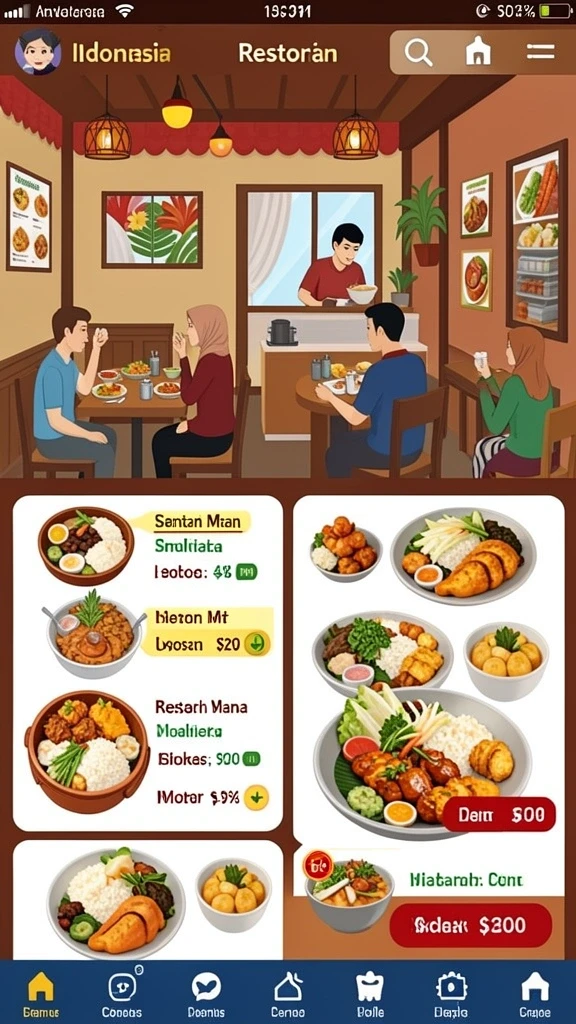Open the search magnifier in the top bar
Screen dimensions: 576x1024
pyautogui.click(x=418, y=52)
